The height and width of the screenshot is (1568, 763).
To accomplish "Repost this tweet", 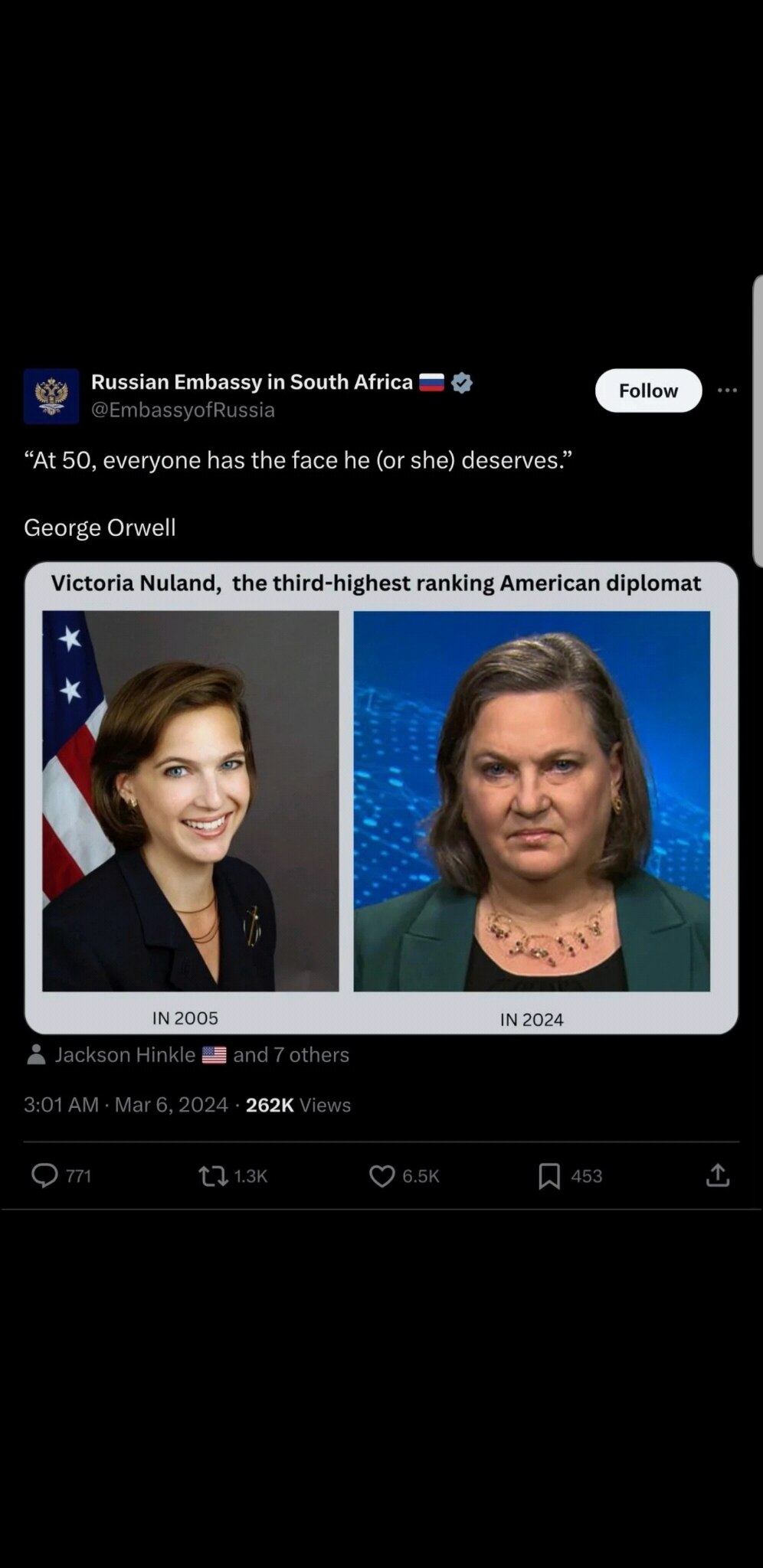I will [214, 1175].
